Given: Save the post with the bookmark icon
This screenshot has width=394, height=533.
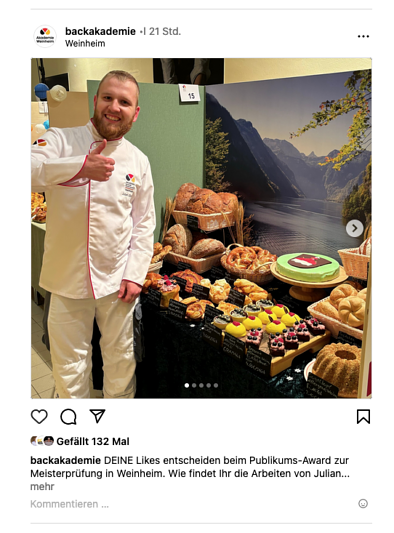Looking at the screenshot, I should point(363,416).
